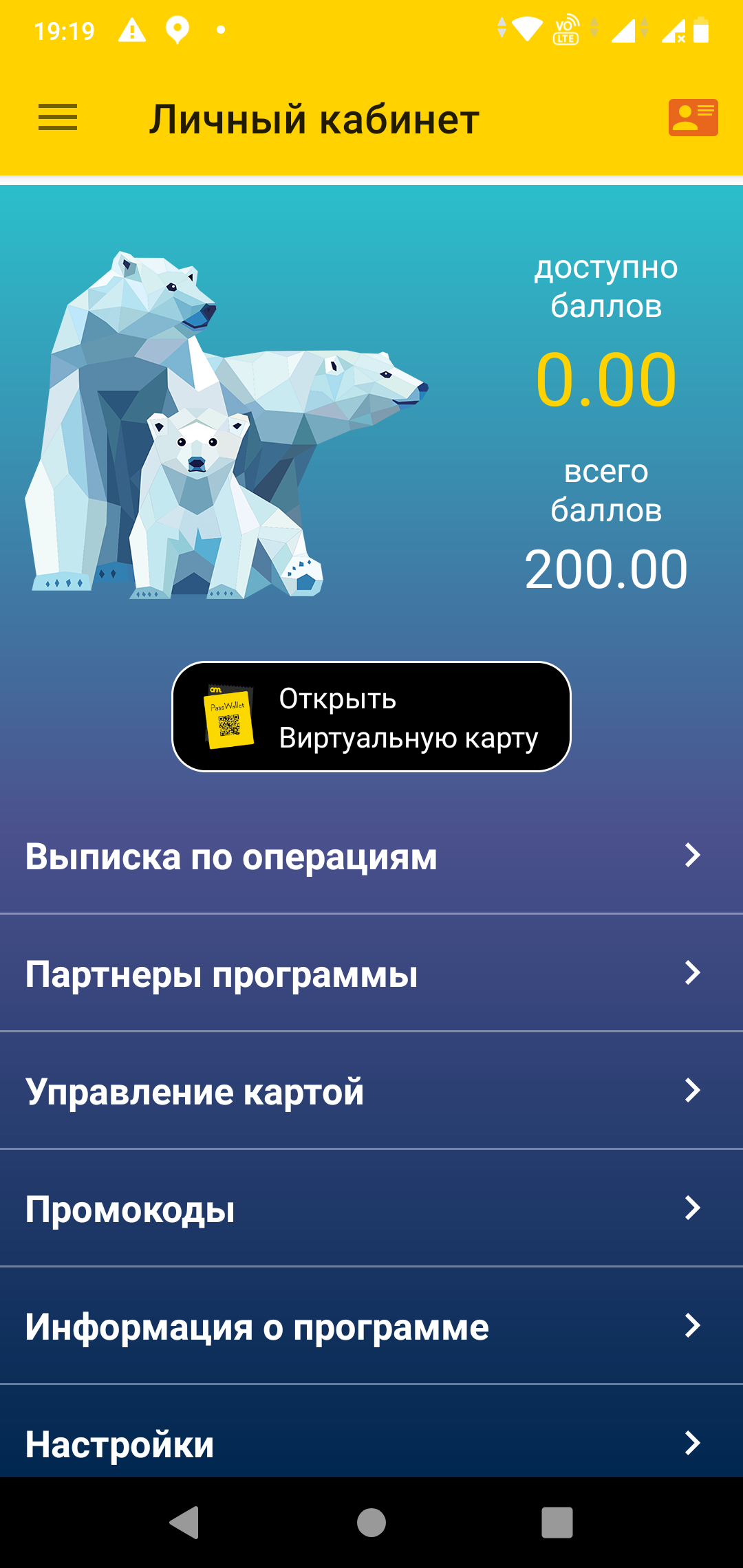Image resolution: width=743 pixels, height=1568 pixels.
Task: Open the hamburger drawer menu
Action: [x=58, y=118]
